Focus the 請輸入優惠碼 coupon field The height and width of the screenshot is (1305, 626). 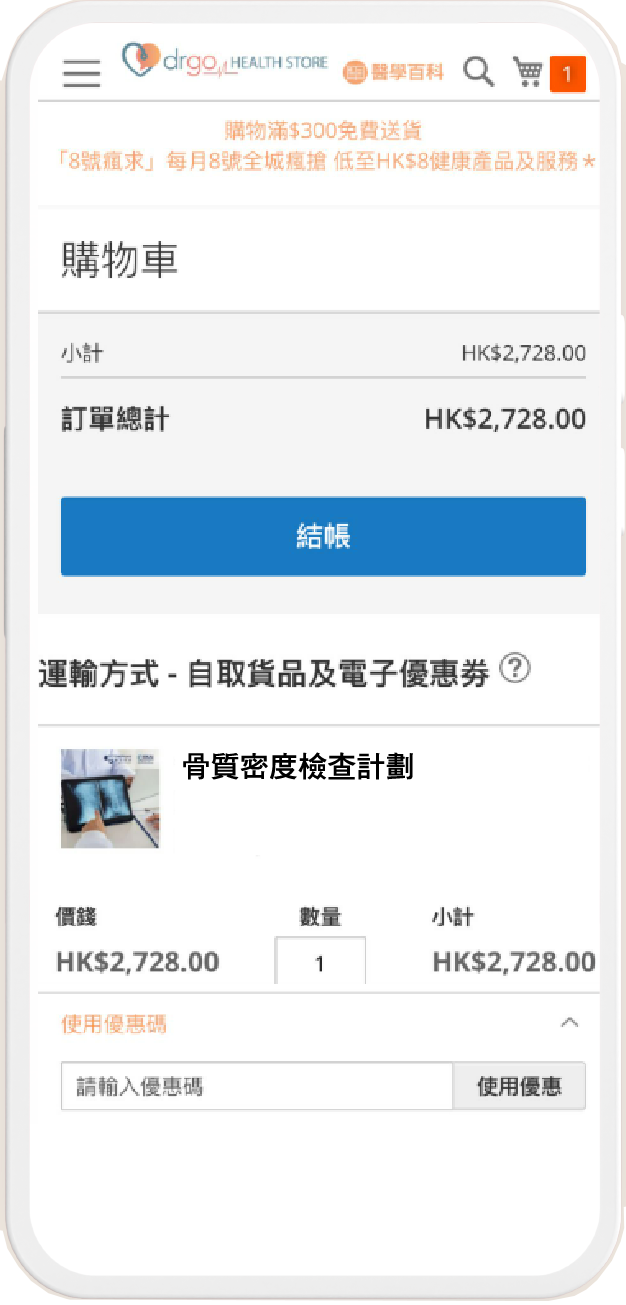pyautogui.click(x=257, y=1086)
